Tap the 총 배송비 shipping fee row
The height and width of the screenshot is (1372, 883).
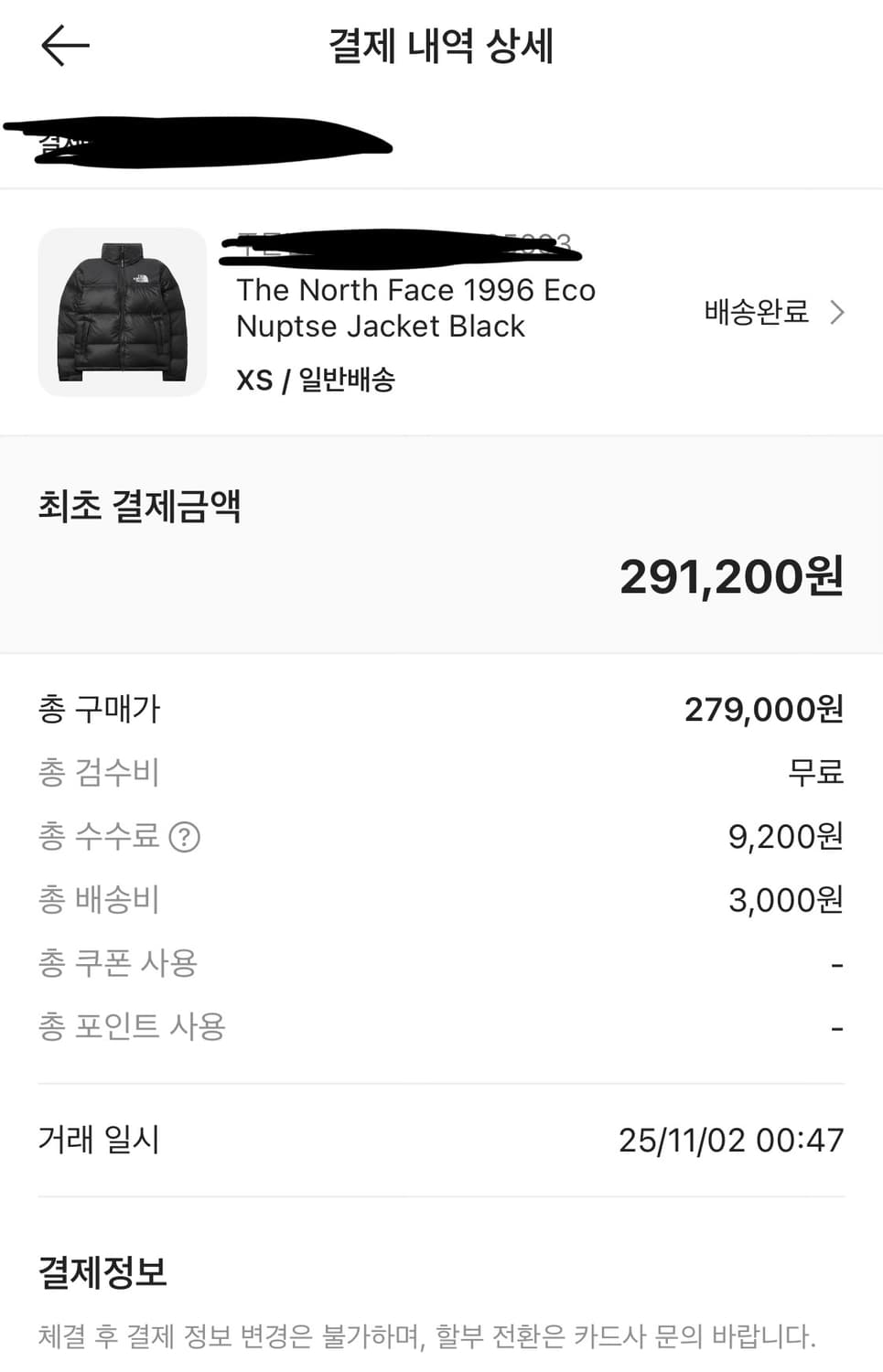click(439, 900)
